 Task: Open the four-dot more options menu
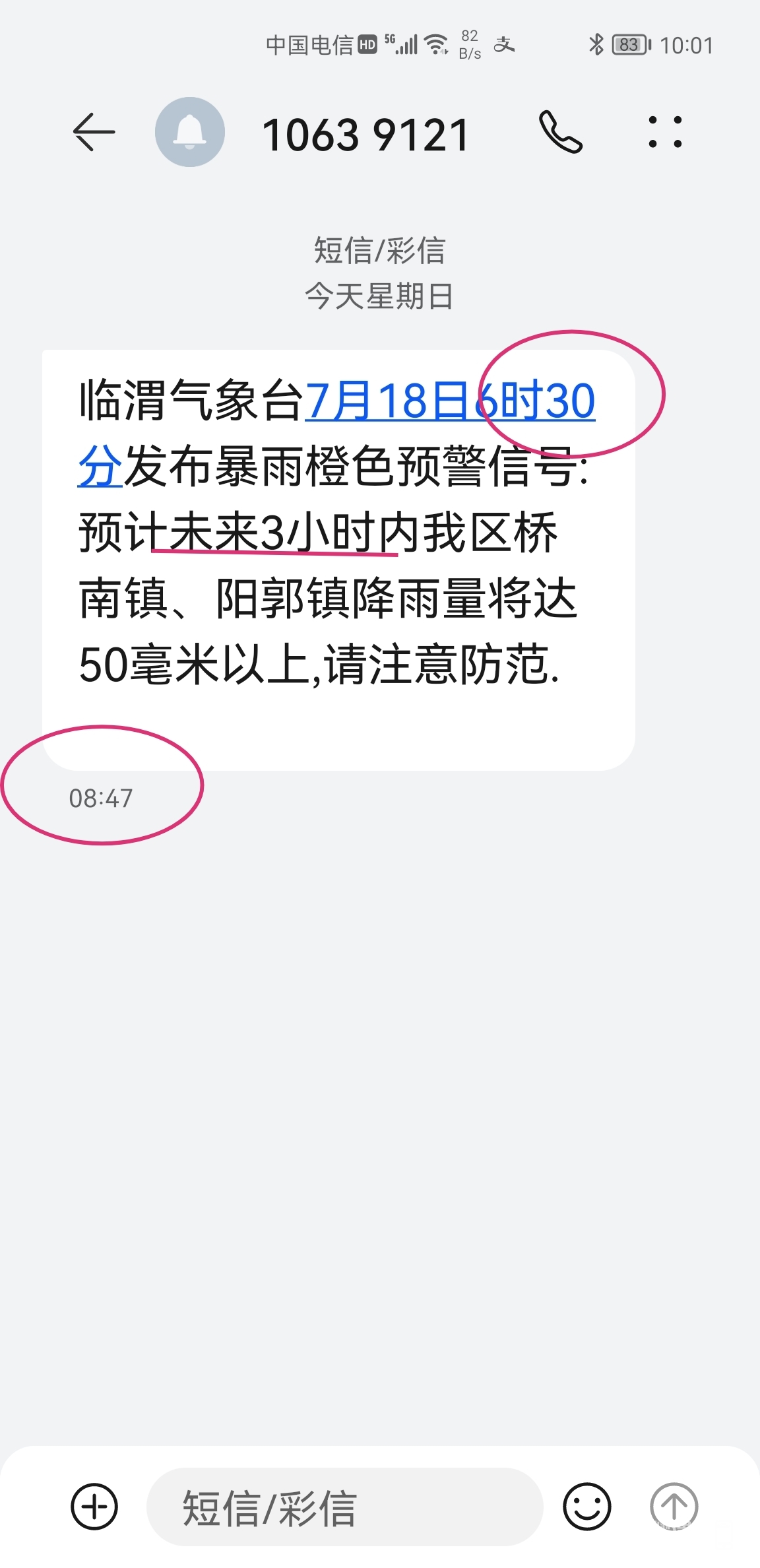[665, 132]
